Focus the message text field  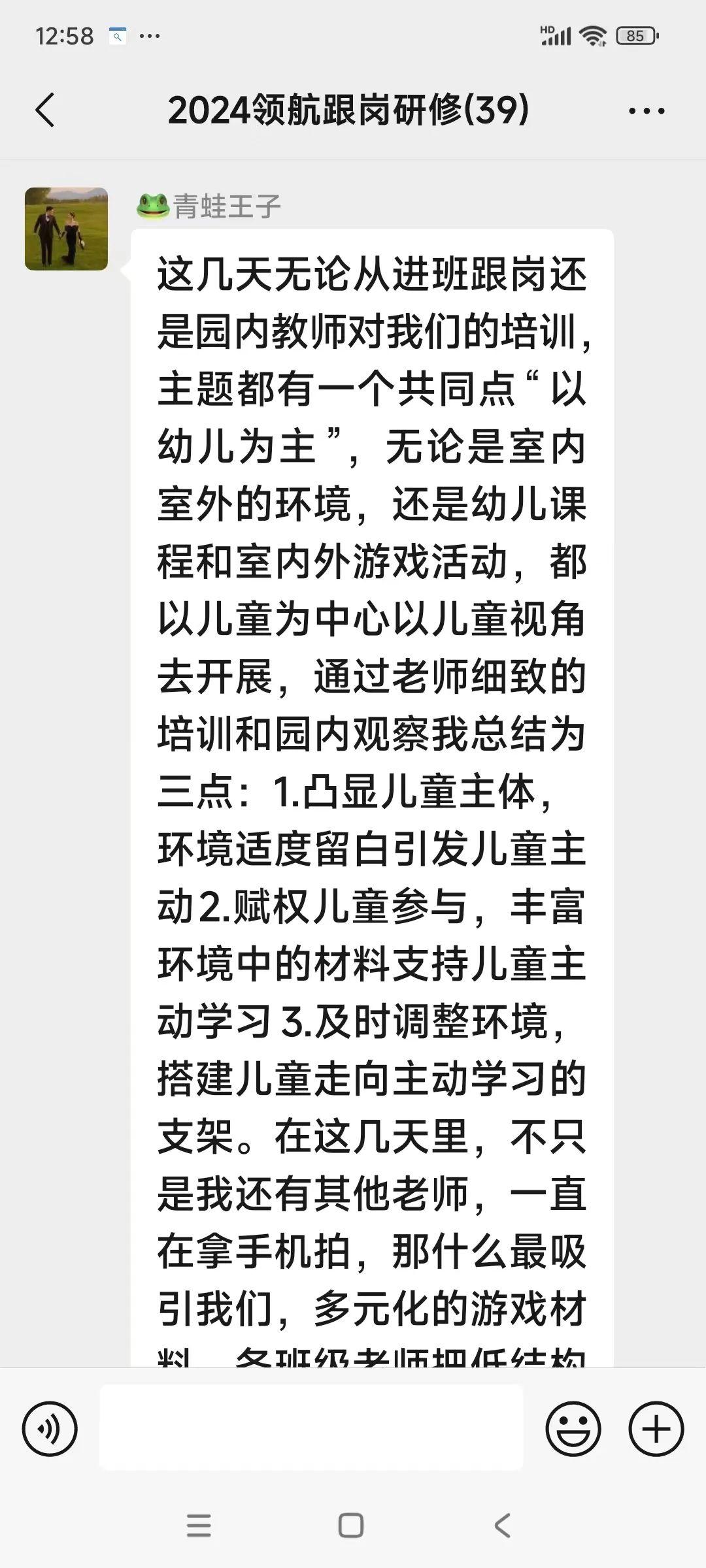click(311, 1428)
